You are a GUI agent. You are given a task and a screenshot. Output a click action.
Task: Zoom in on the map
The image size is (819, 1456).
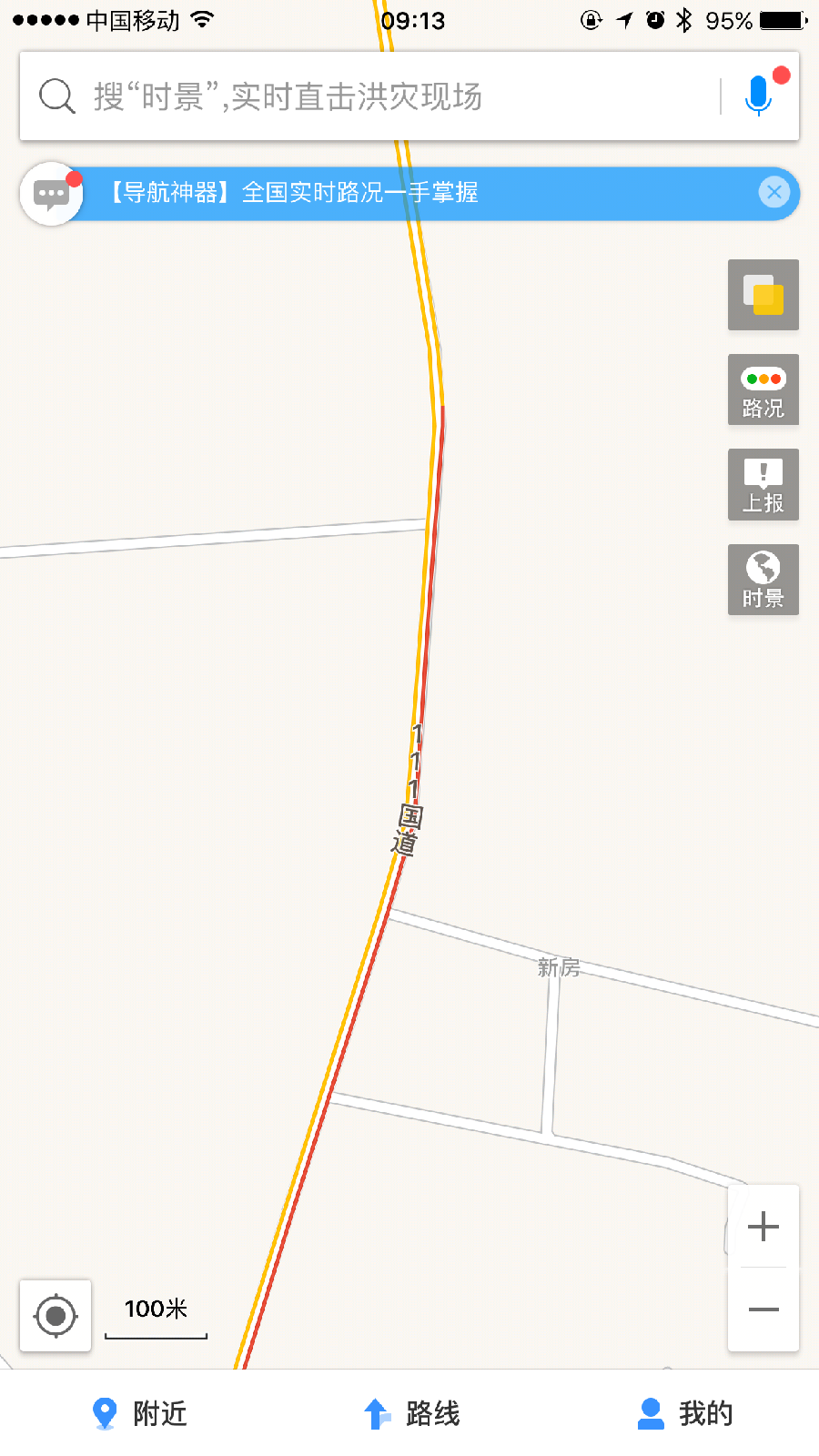[763, 1227]
